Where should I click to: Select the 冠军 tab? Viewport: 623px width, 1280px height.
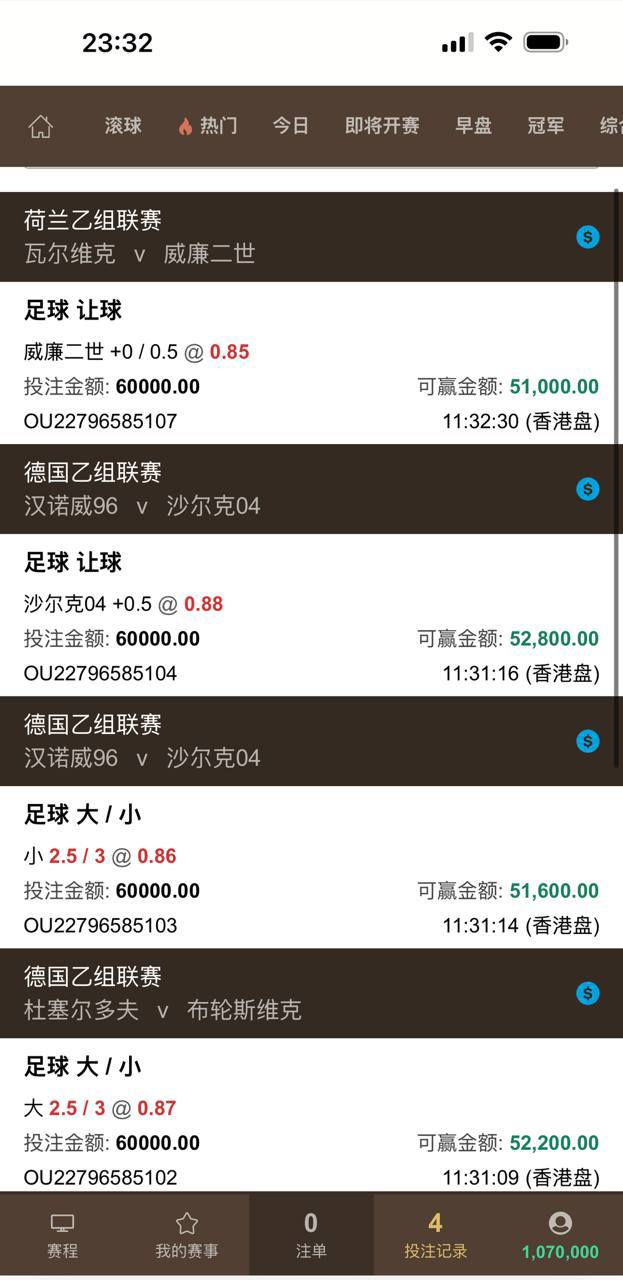(x=545, y=126)
